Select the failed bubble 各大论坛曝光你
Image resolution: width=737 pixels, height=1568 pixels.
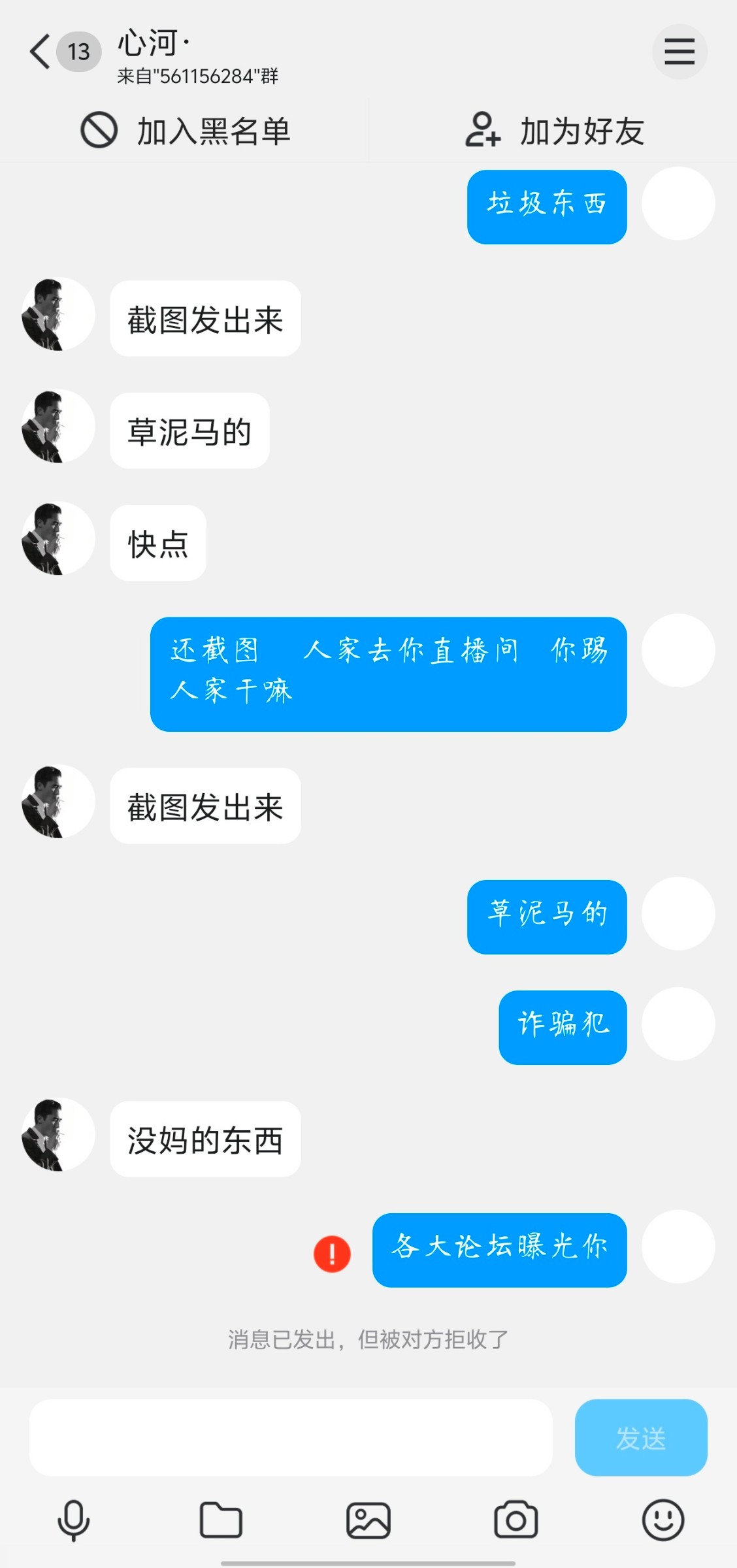tap(499, 1250)
